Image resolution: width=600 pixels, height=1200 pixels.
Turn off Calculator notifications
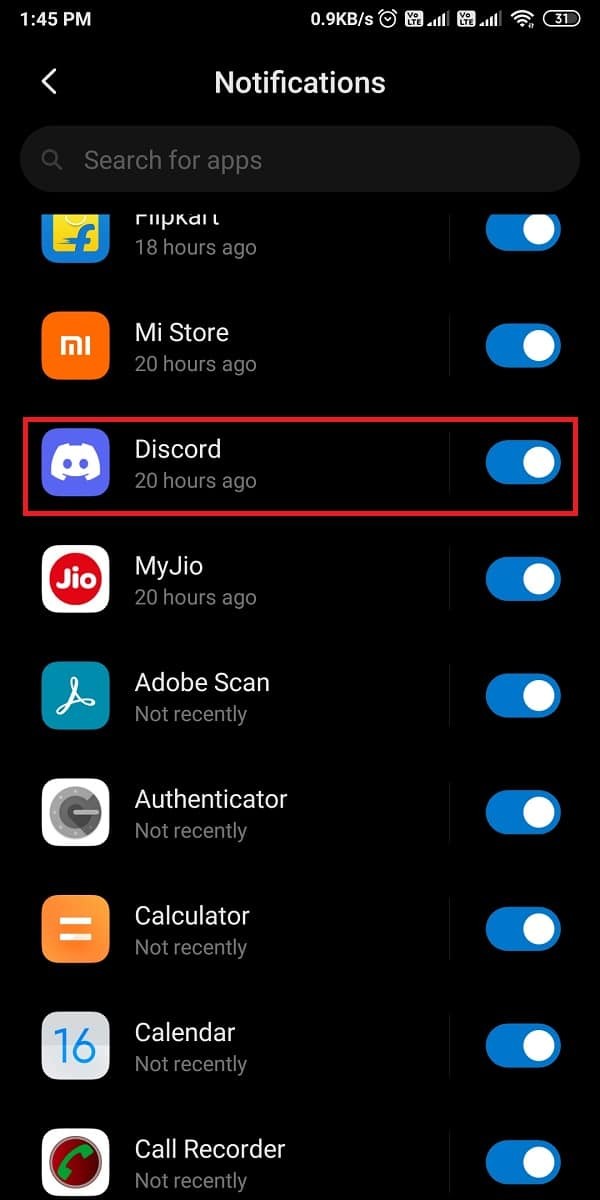[522, 931]
